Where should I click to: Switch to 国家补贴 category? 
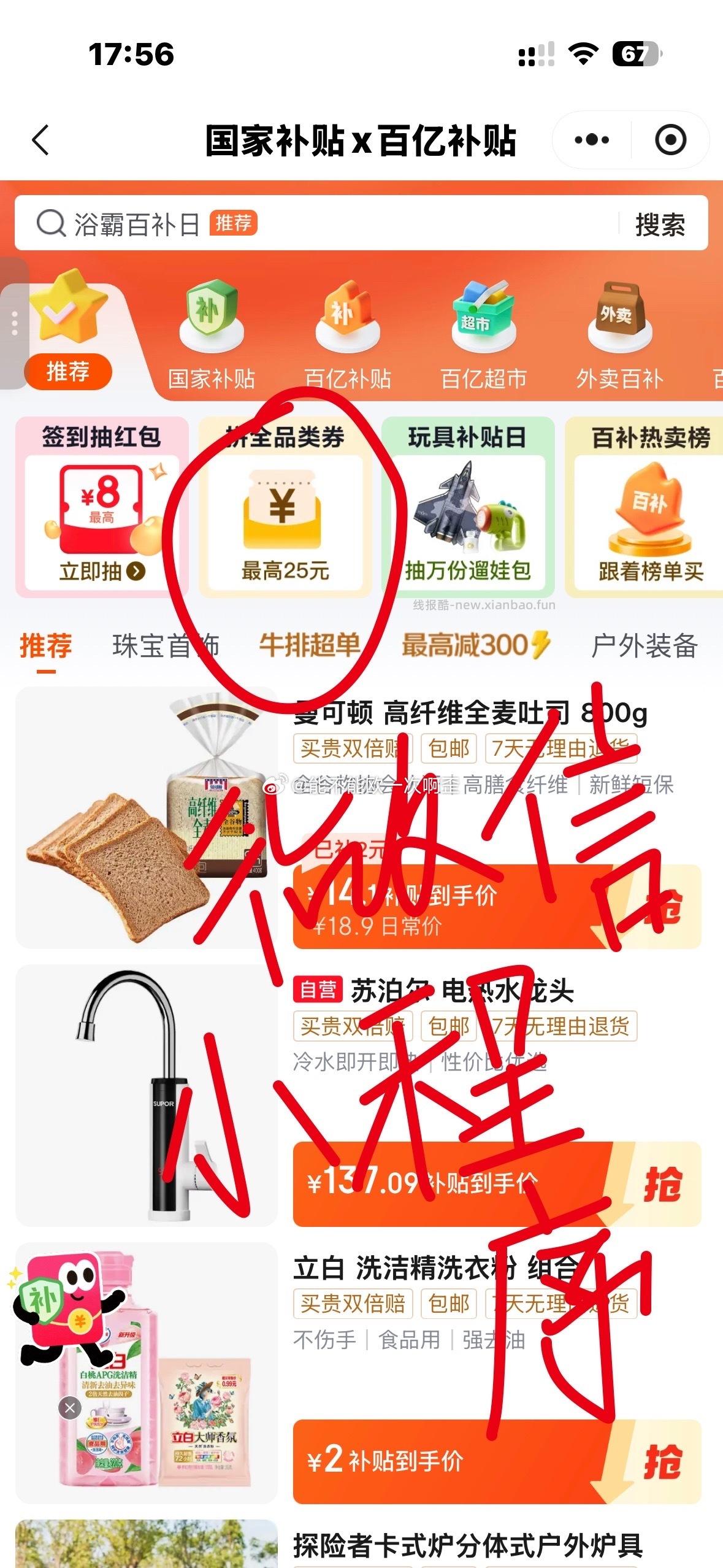click(x=212, y=337)
